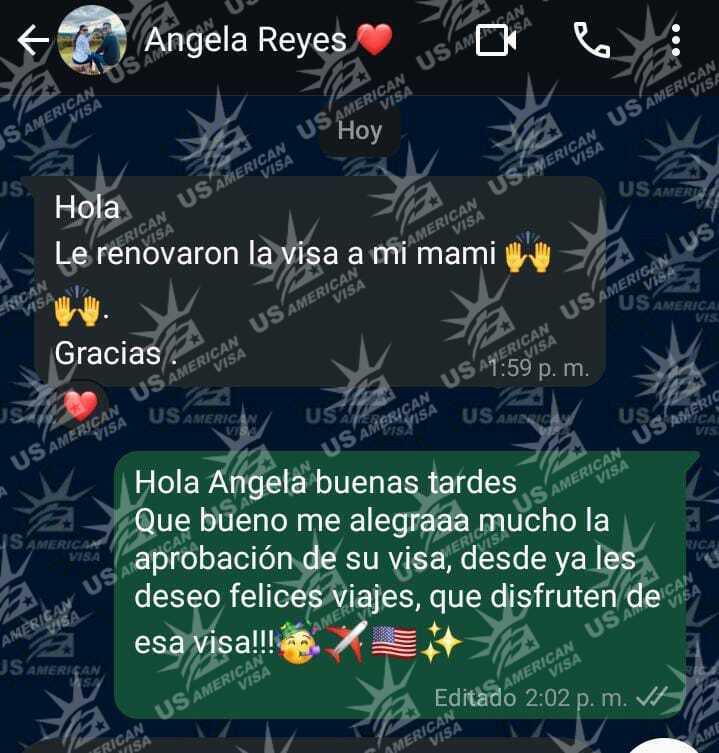Start a video call with Angela Reyes
Viewport: 719px width, 753px height.
tap(495, 41)
